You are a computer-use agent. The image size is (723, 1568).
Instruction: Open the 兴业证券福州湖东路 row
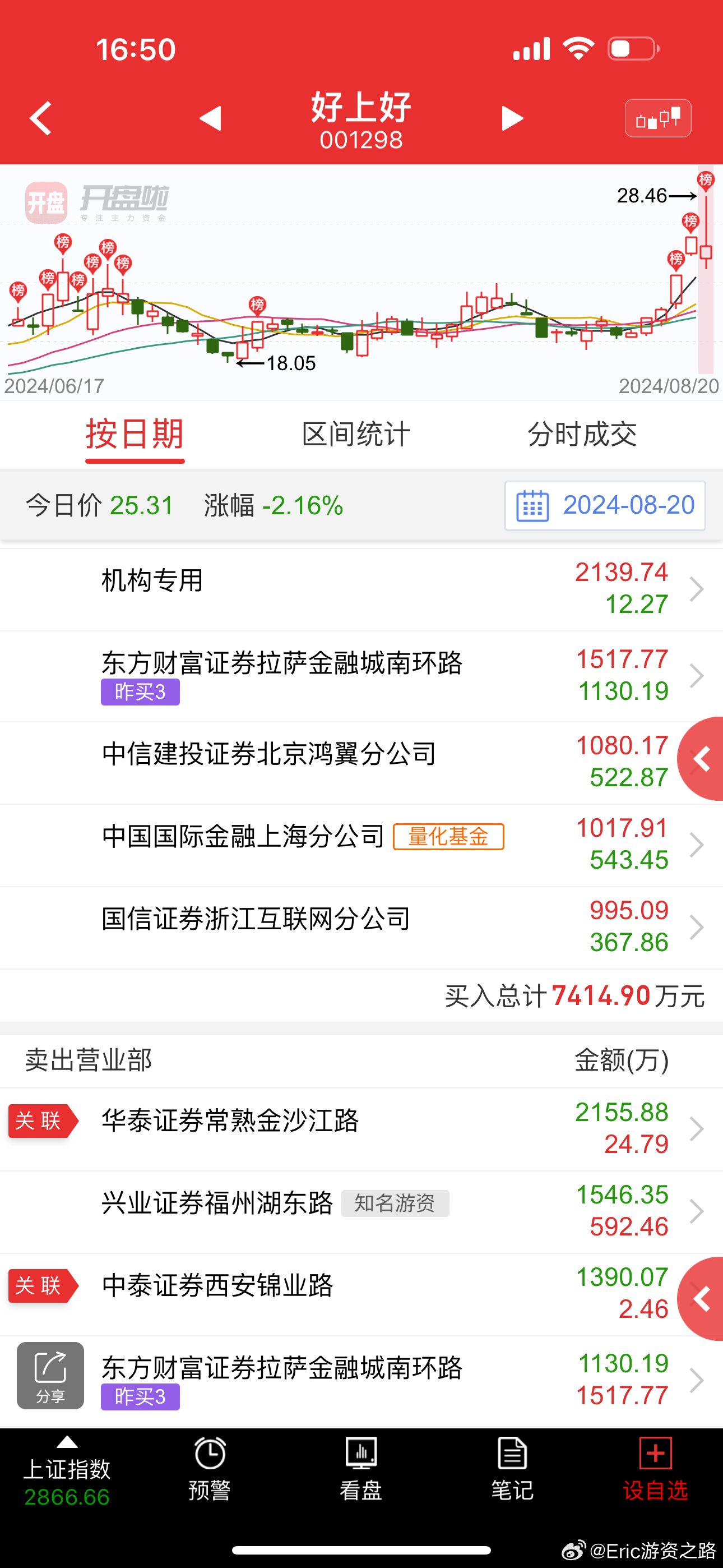coord(361,1212)
